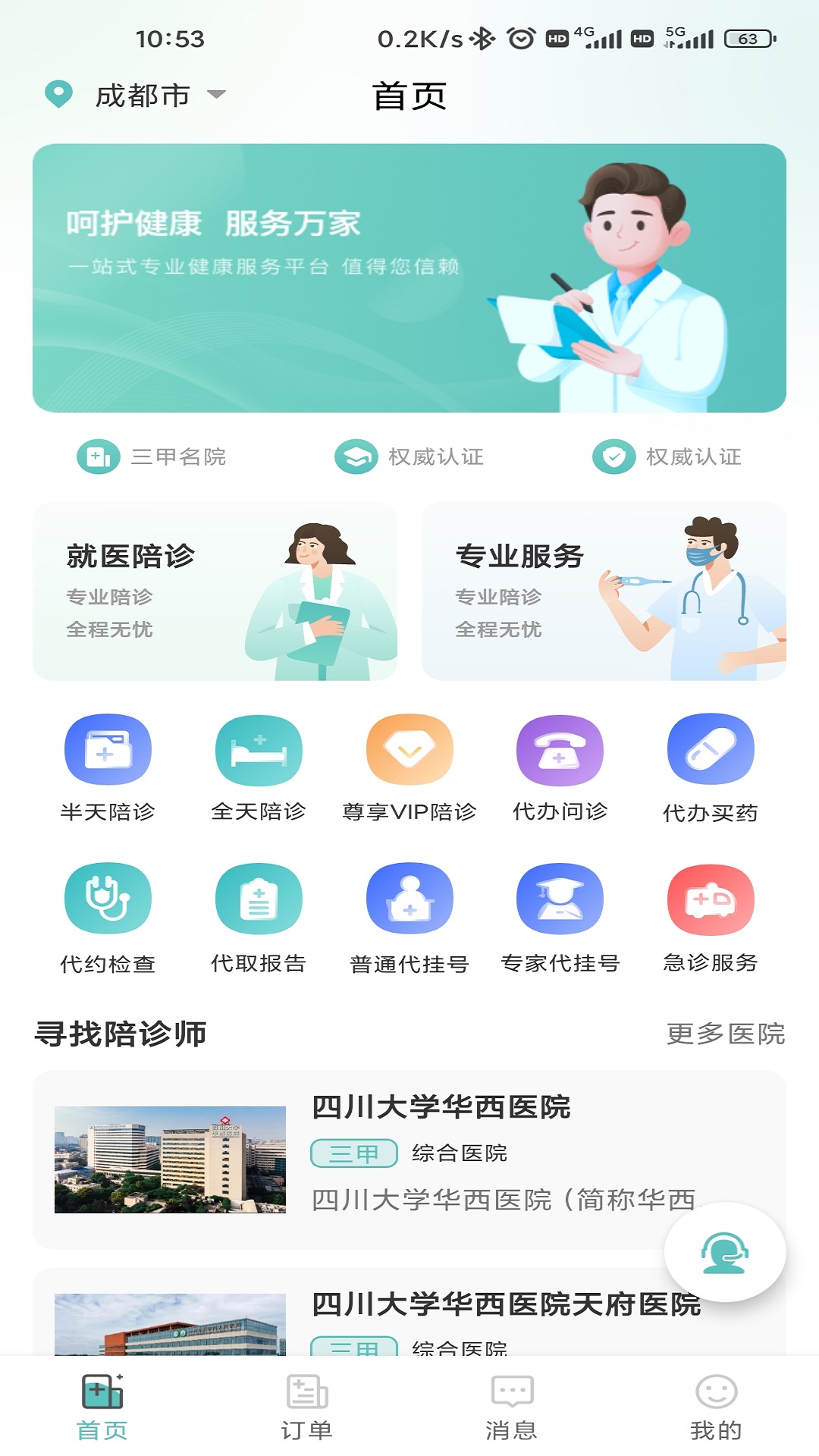
Task: Select 普通代挂号
Action: pyautogui.click(x=409, y=918)
